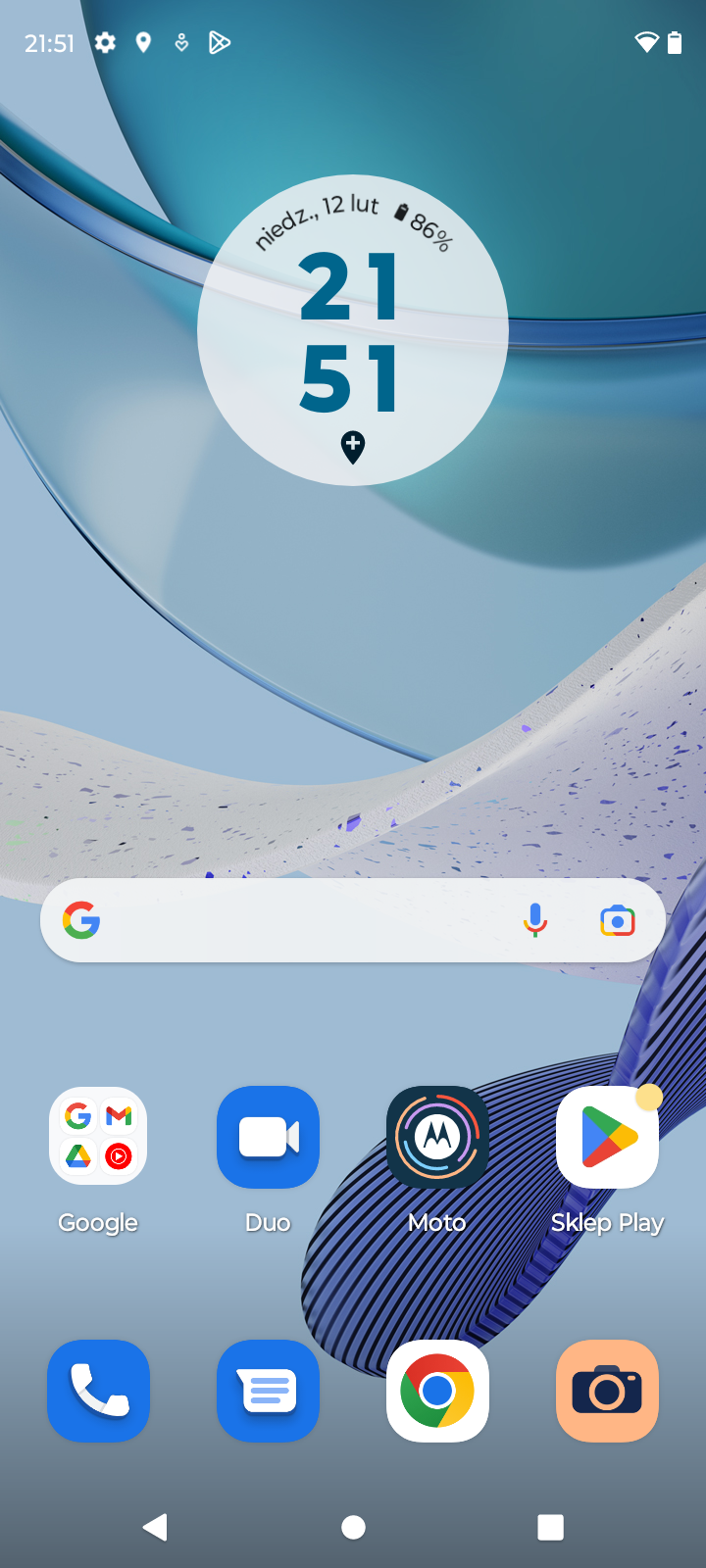706x1568 pixels.
Task: Open Sklep Play store
Action: [x=607, y=1137]
